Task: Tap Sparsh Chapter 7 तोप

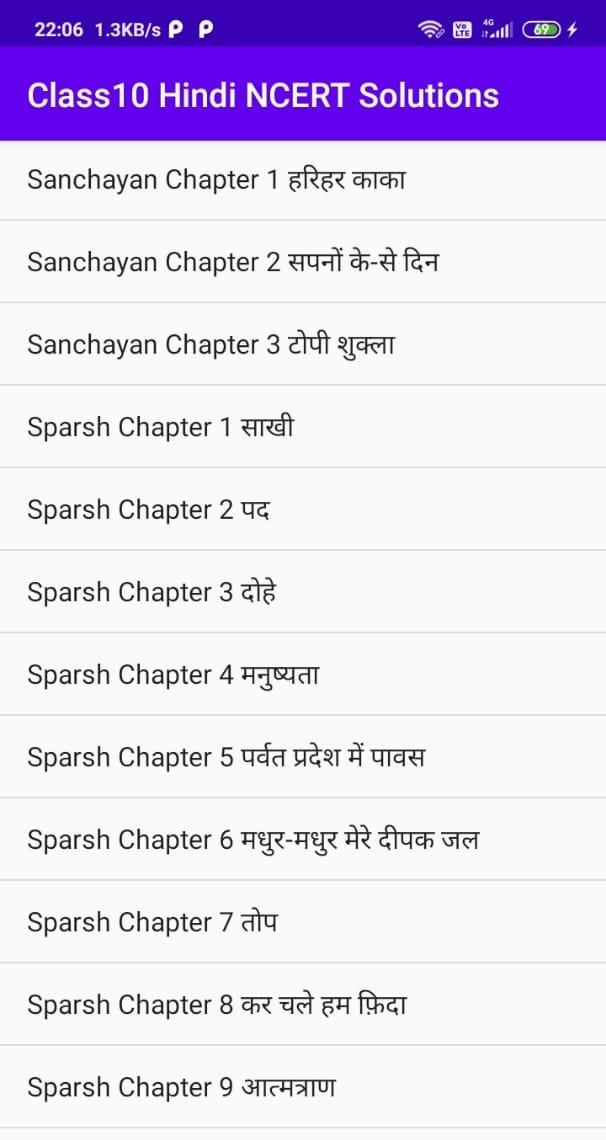Action: click(303, 922)
